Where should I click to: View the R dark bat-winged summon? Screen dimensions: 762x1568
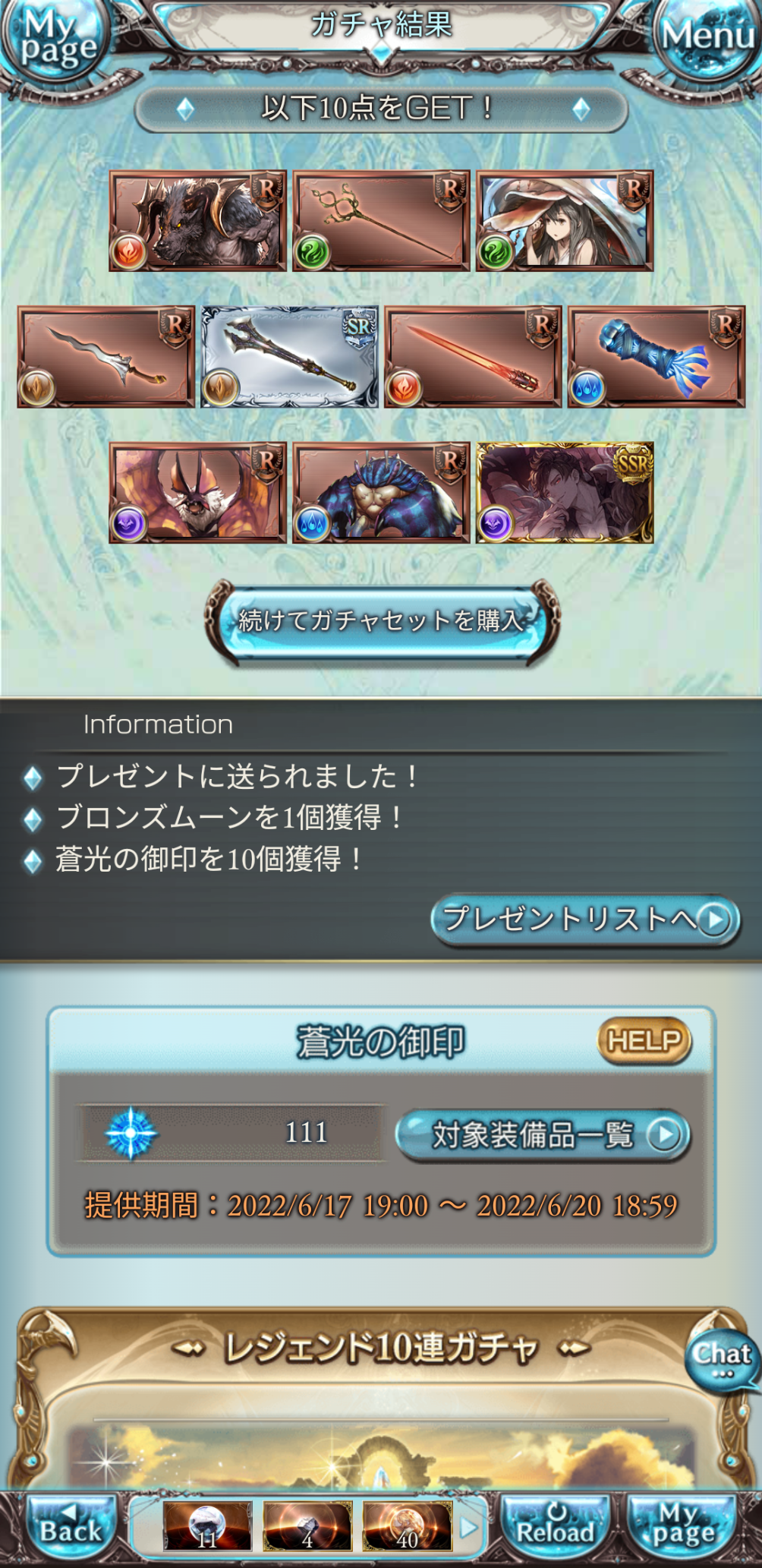(x=197, y=493)
